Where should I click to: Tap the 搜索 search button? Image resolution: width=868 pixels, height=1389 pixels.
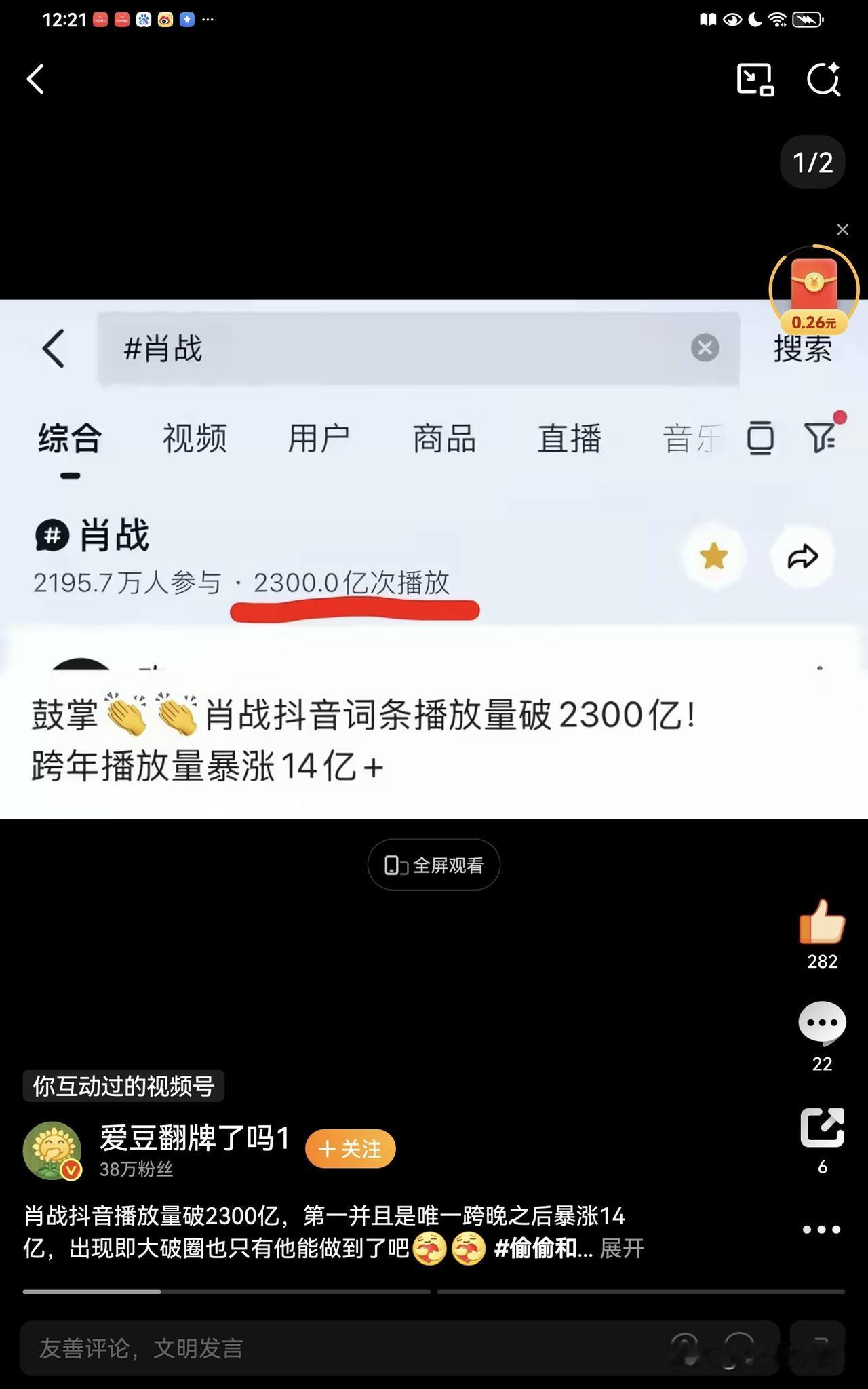(804, 348)
